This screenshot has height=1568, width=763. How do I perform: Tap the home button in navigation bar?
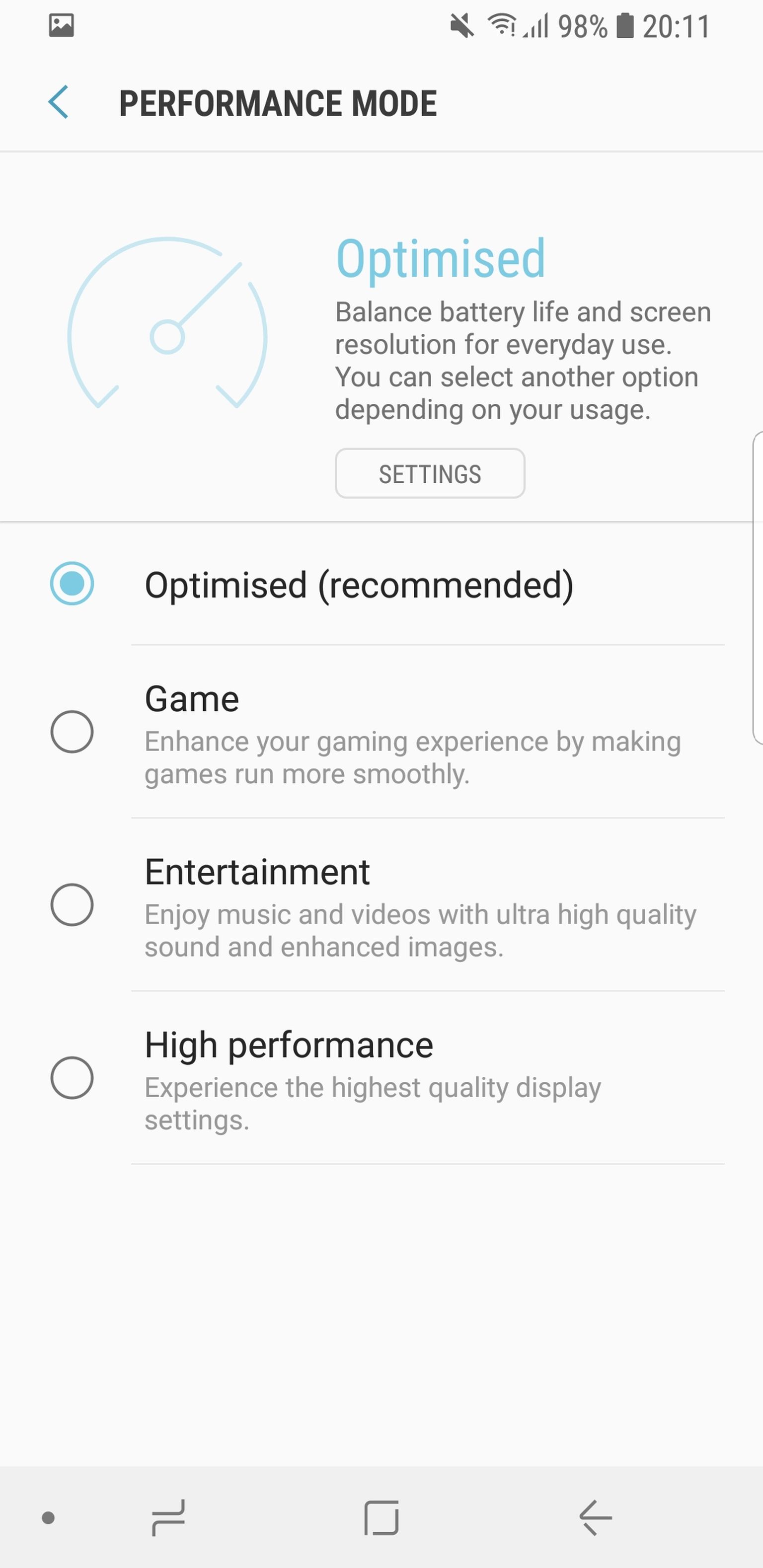click(381, 1517)
